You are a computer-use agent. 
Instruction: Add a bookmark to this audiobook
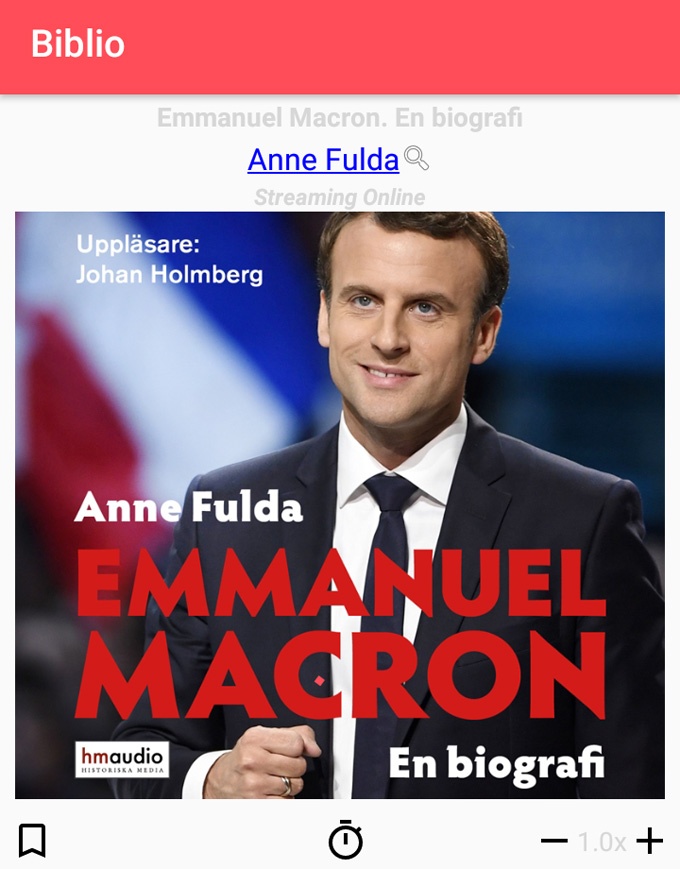coord(33,841)
